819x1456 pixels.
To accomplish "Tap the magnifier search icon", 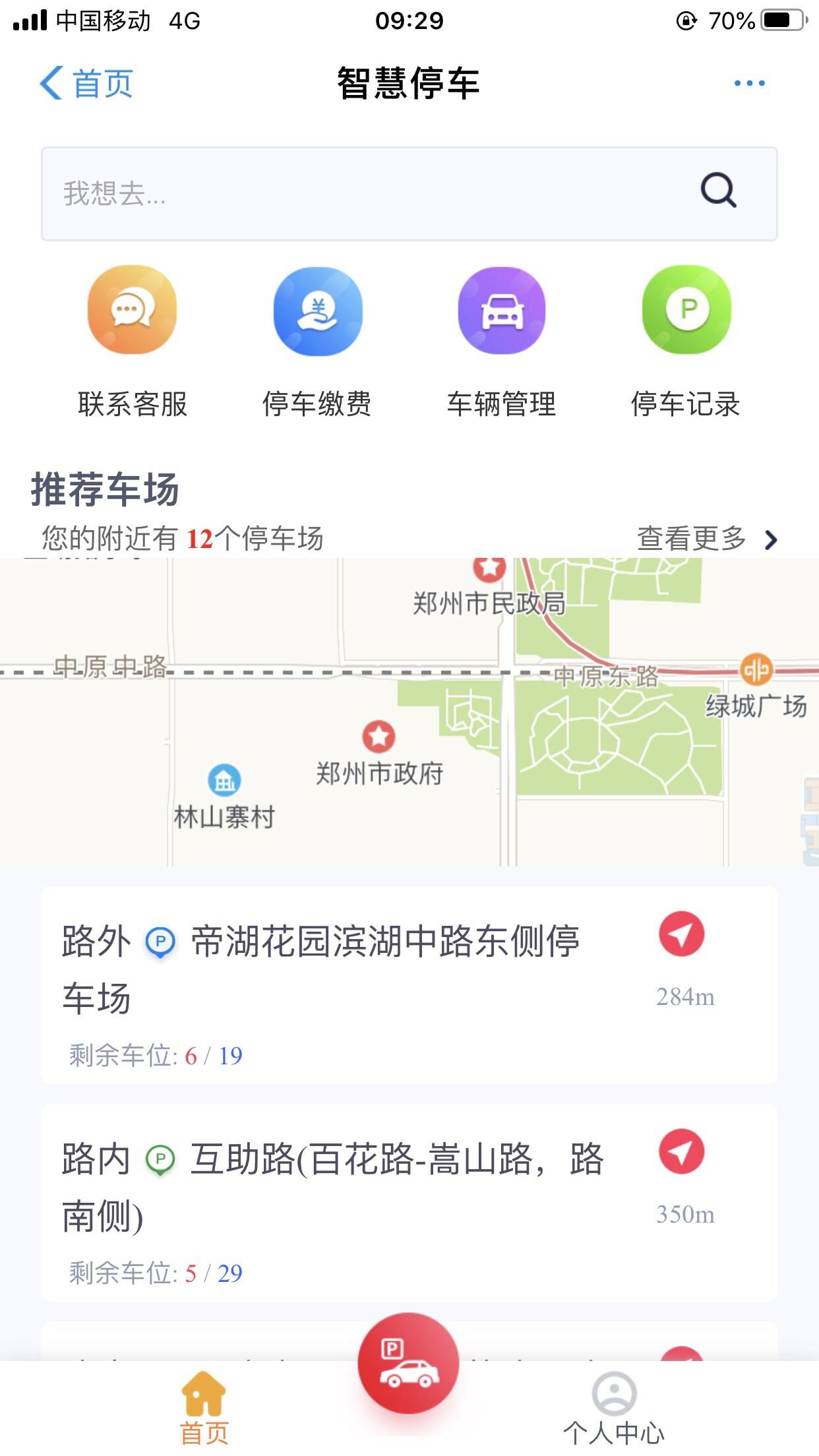I will [x=717, y=191].
